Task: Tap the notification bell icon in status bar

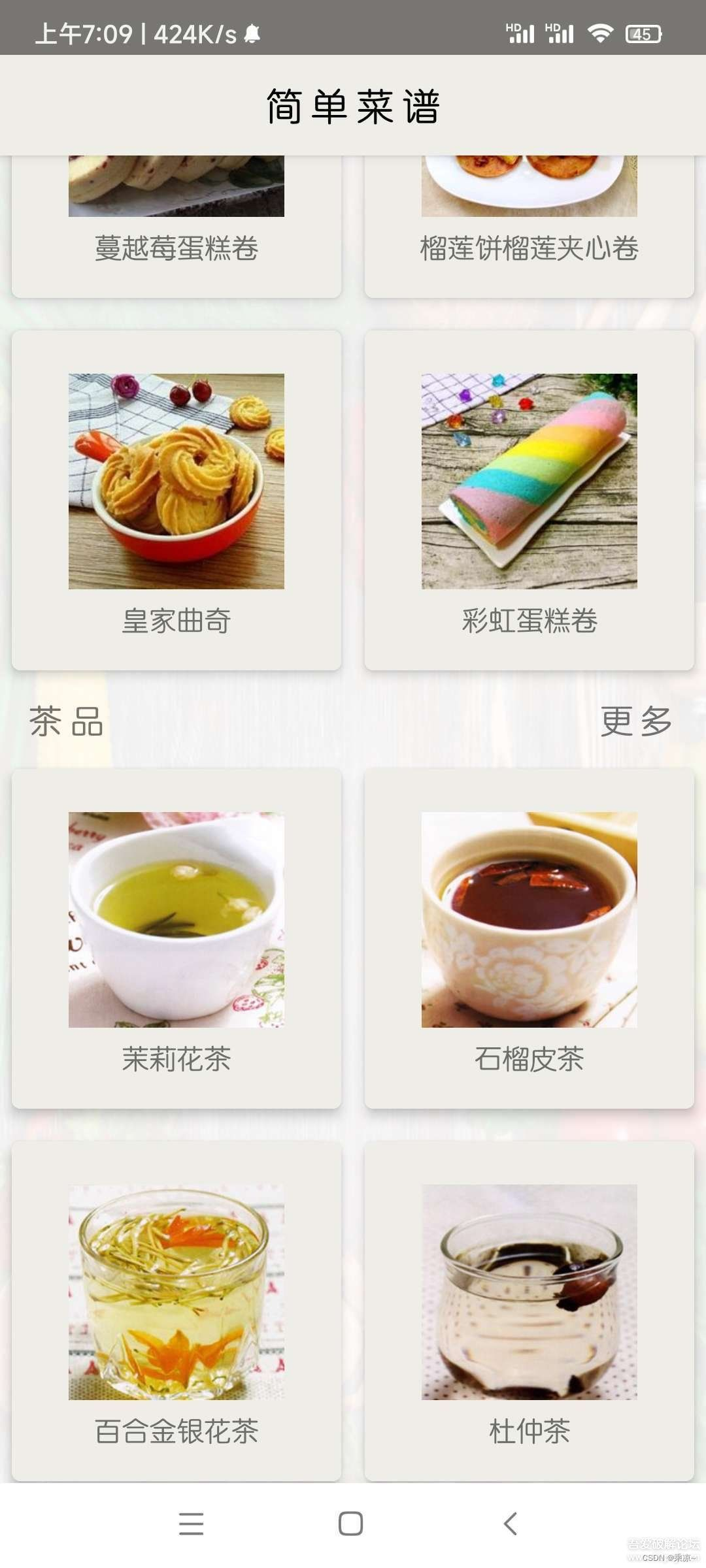Action: pos(252,34)
